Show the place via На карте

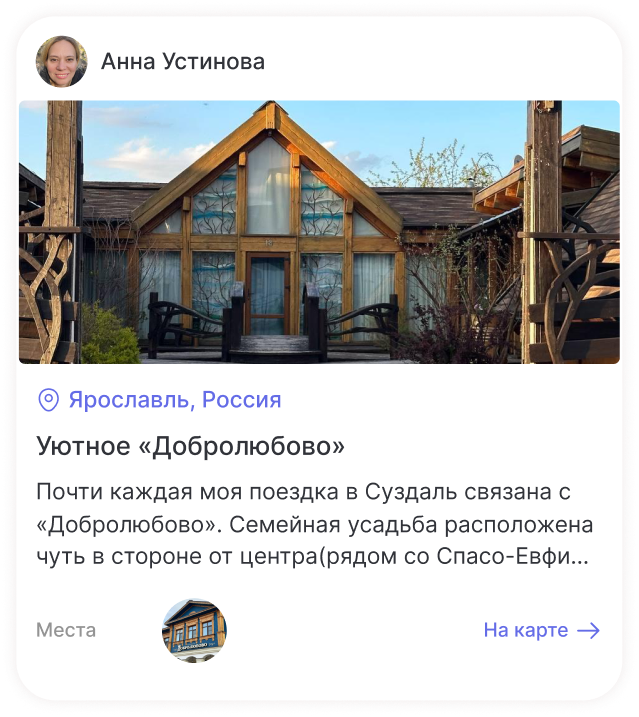[x=540, y=630]
